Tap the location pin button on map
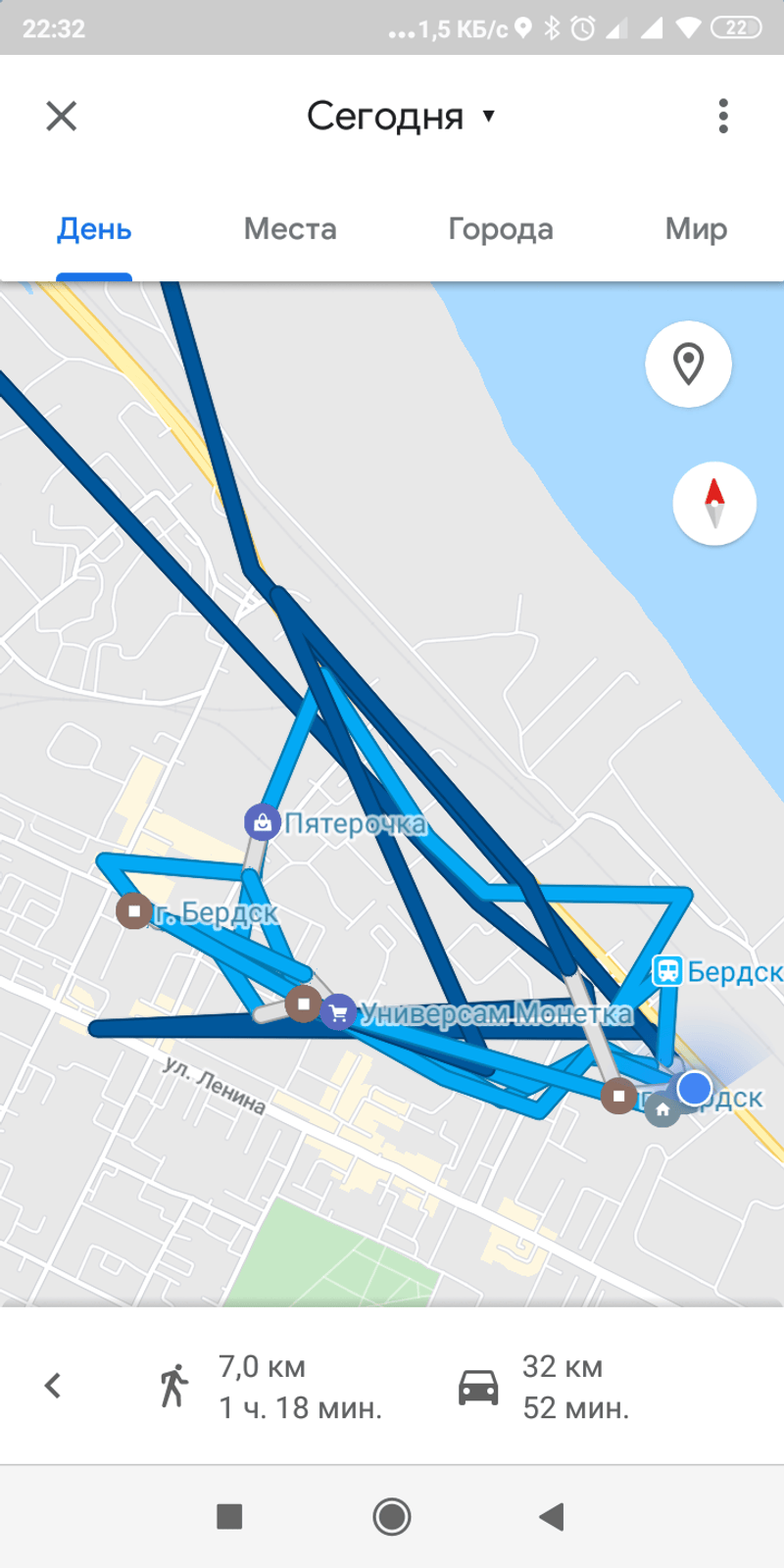The height and width of the screenshot is (1568, 784). pos(688,364)
